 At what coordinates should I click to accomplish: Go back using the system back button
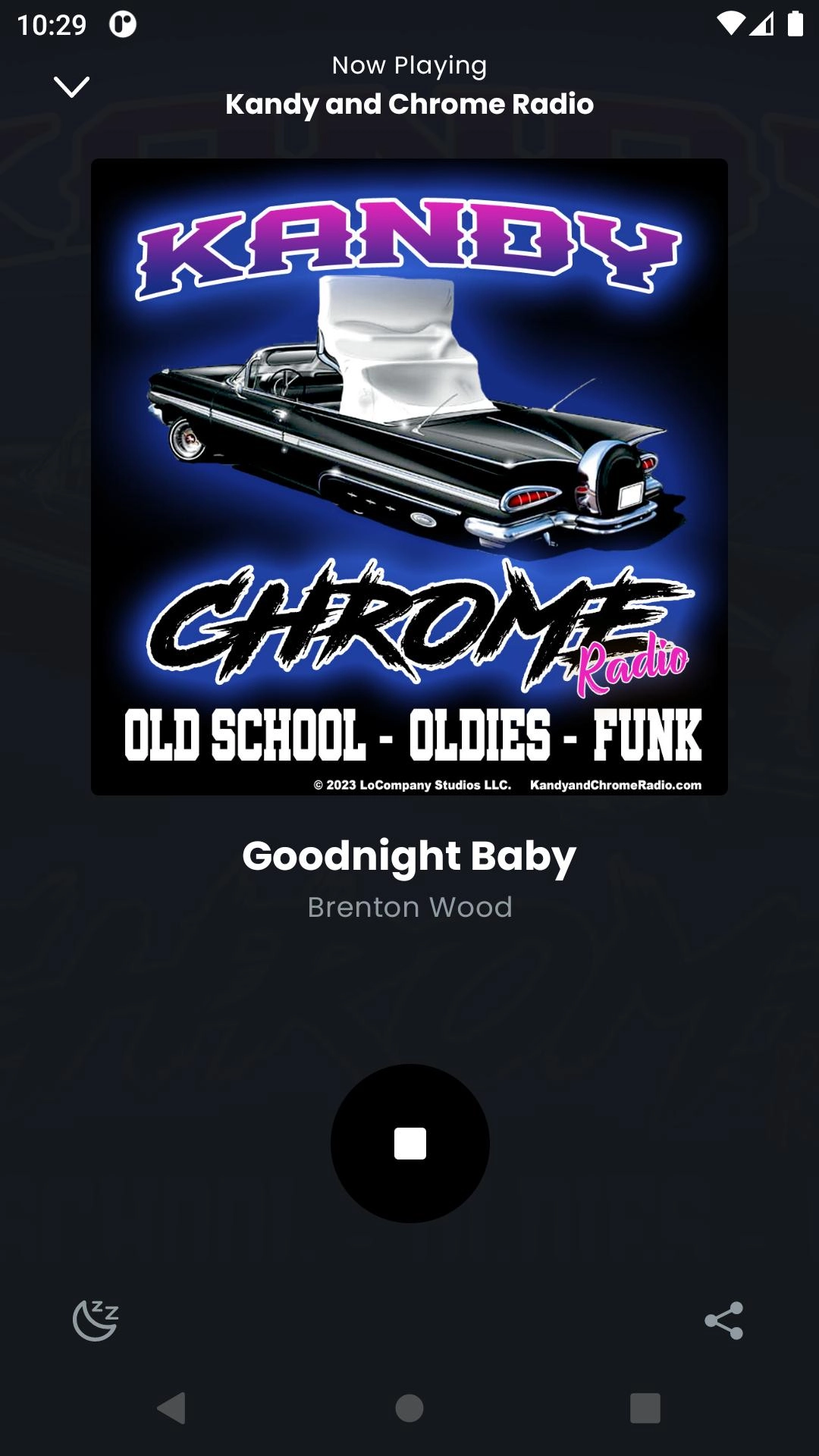click(172, 1408)
